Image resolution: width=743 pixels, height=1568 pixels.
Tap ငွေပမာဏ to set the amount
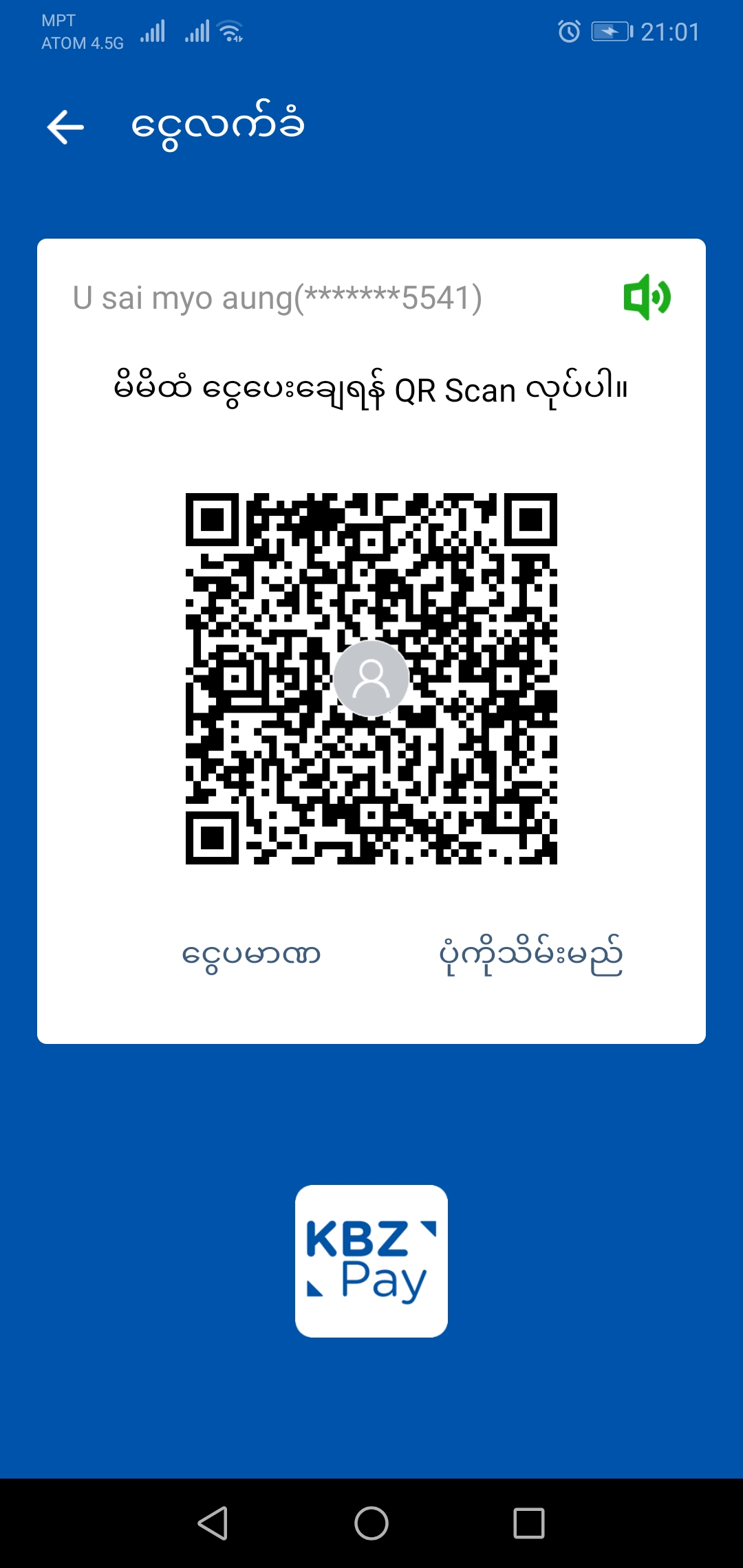point(251,955)
